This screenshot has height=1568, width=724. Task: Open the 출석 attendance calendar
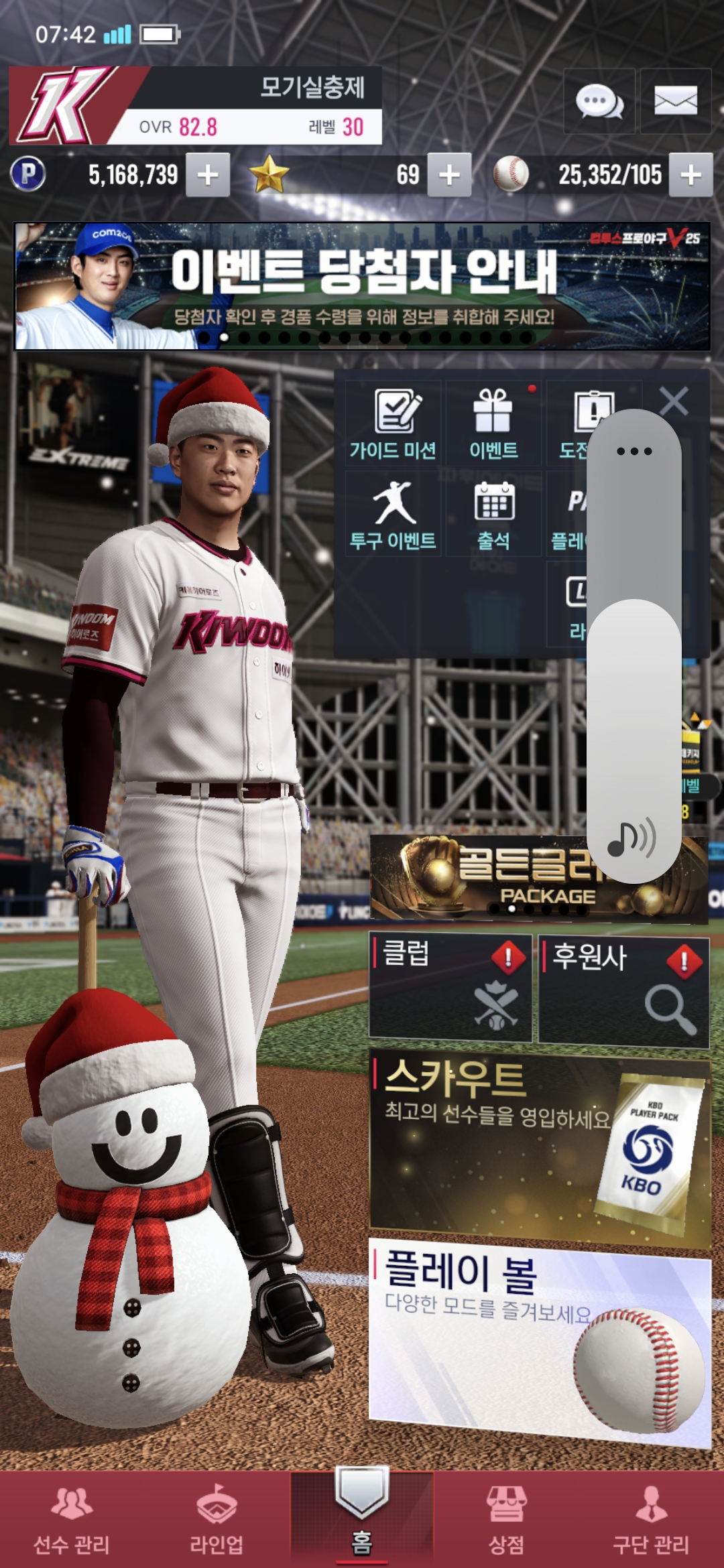pos(494,514)
